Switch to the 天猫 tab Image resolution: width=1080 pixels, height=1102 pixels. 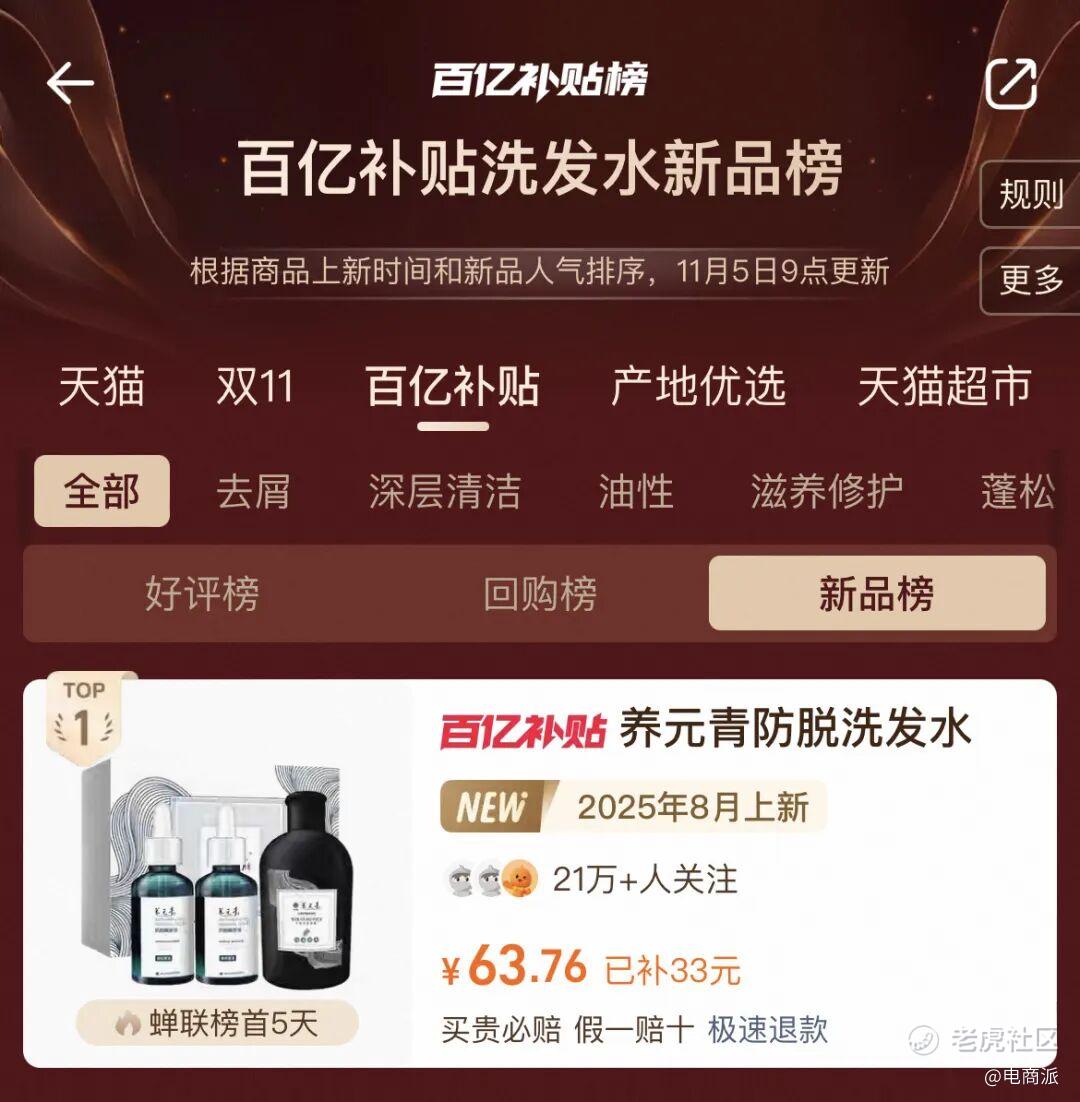tap(101, 387)
